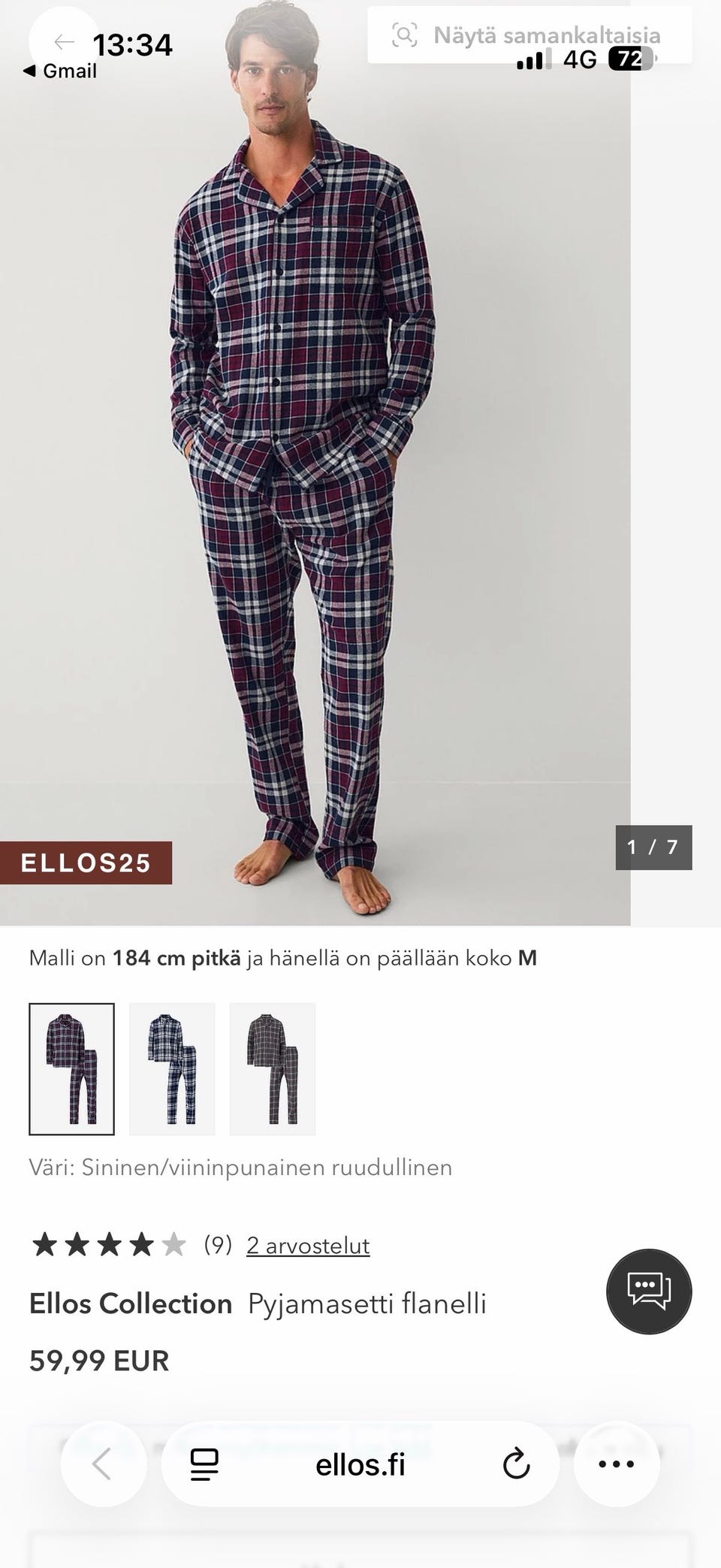Go back with the top-left arrow
721x1568 pixels.
(x=64, y=42)
